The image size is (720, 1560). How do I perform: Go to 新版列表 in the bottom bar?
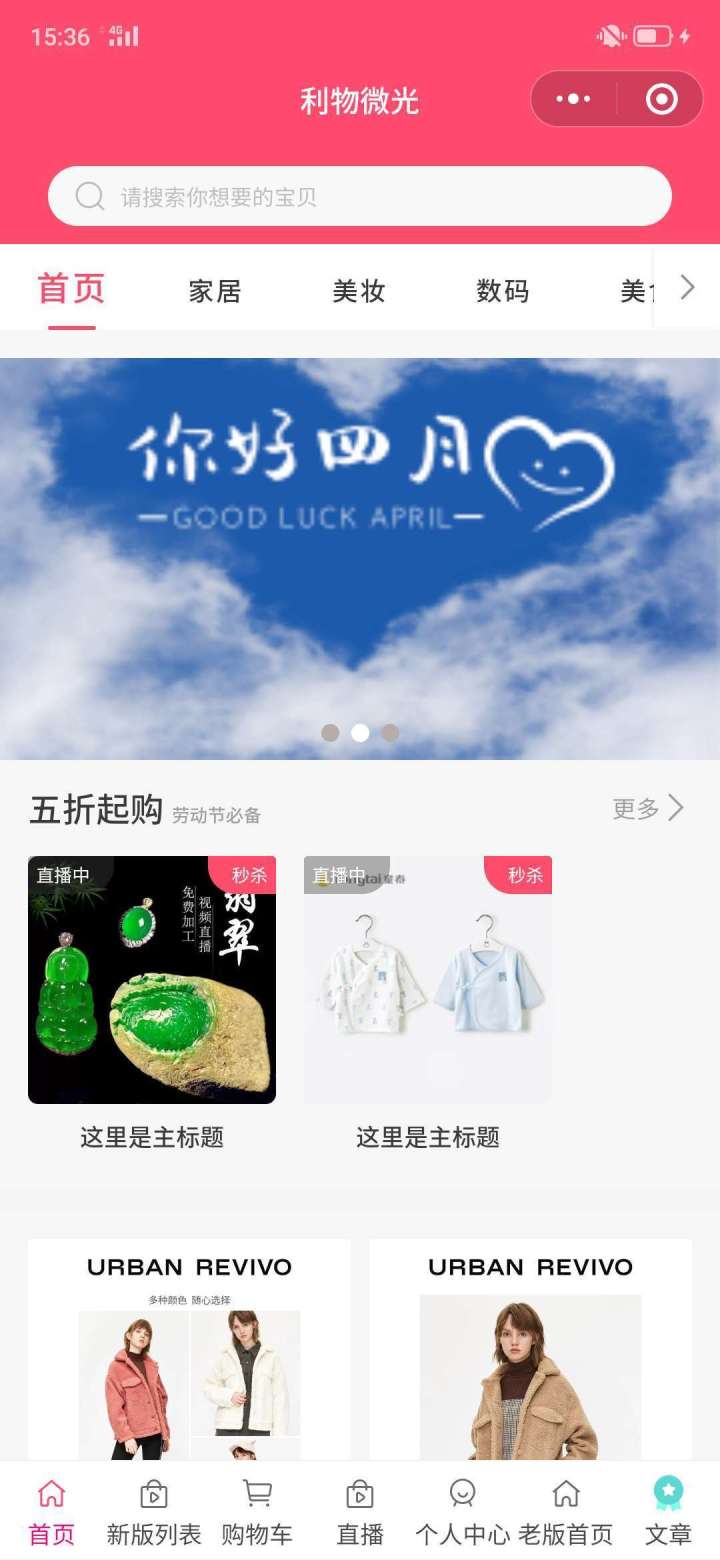154,1512
